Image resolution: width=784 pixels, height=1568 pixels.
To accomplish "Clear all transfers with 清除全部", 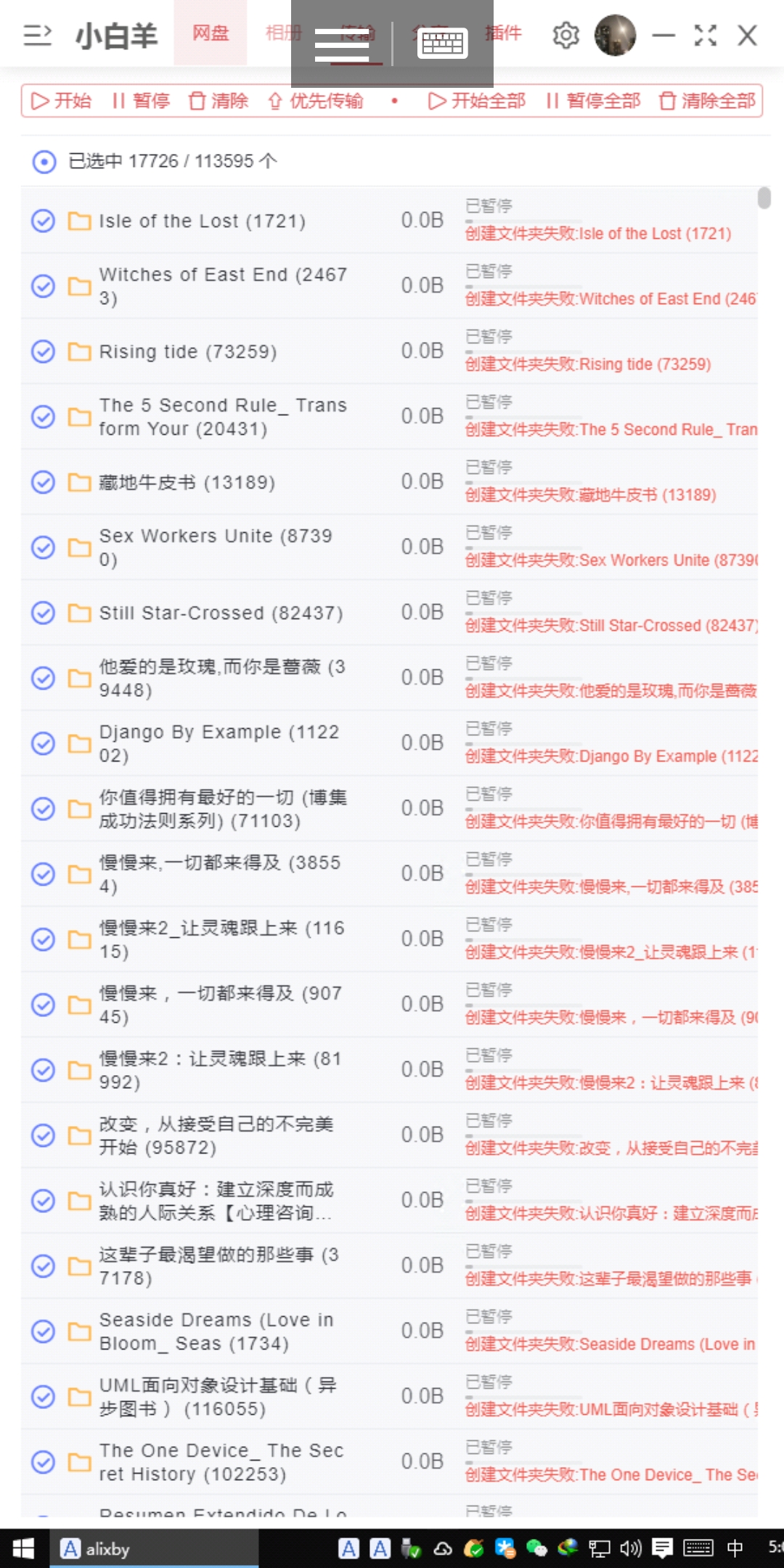I will (x=708, y=101).
